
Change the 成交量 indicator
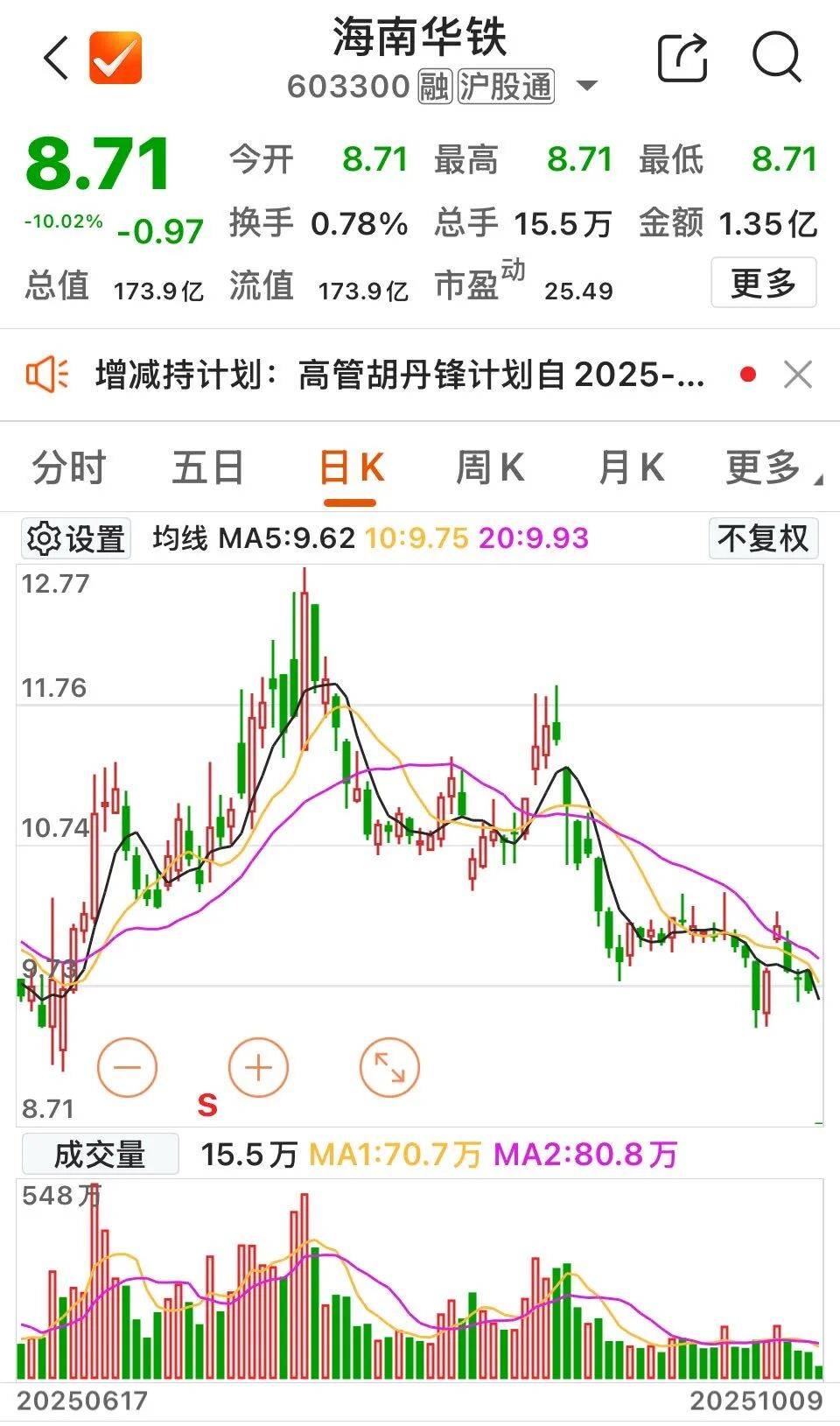(100, 1155)
